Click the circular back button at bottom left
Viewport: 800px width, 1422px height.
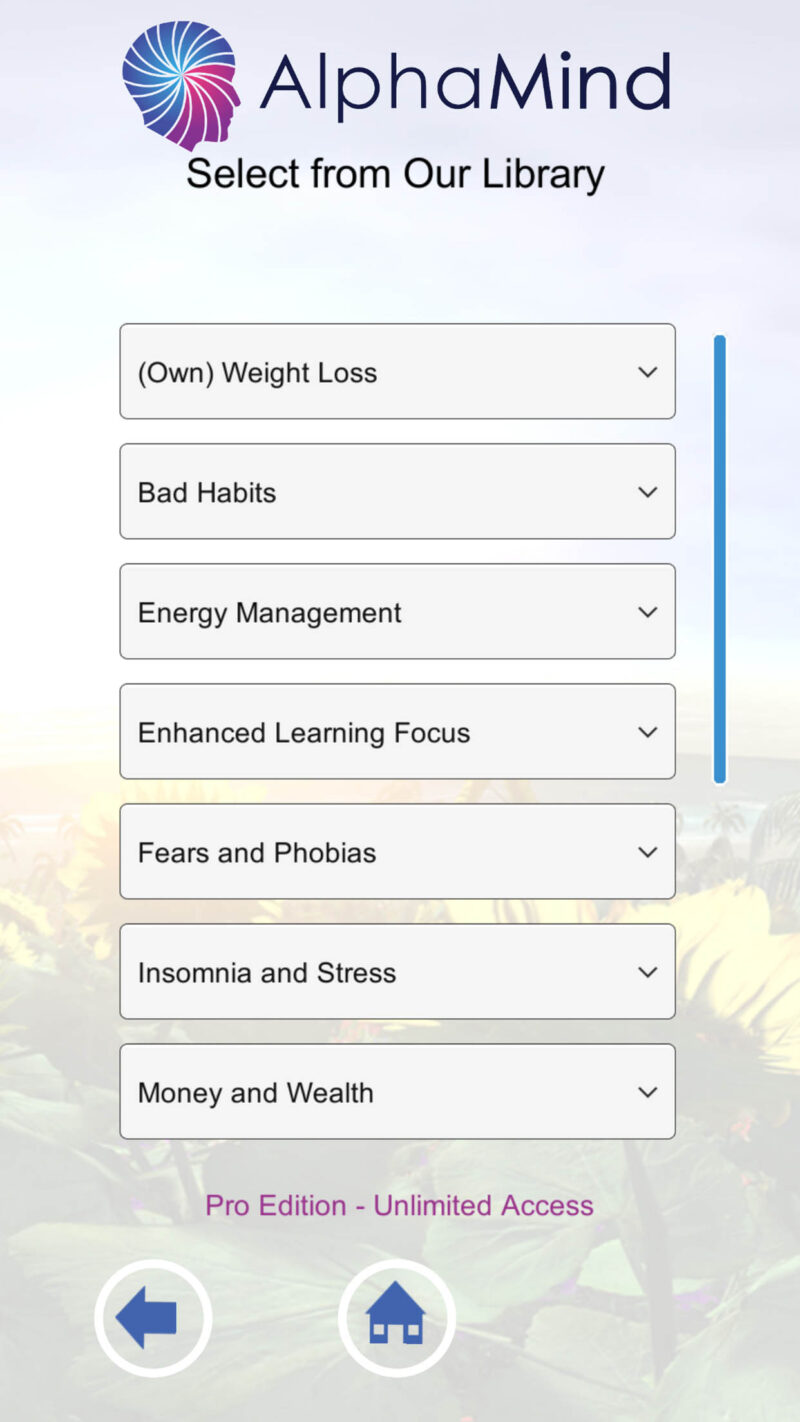click(x=152, y=1317)
